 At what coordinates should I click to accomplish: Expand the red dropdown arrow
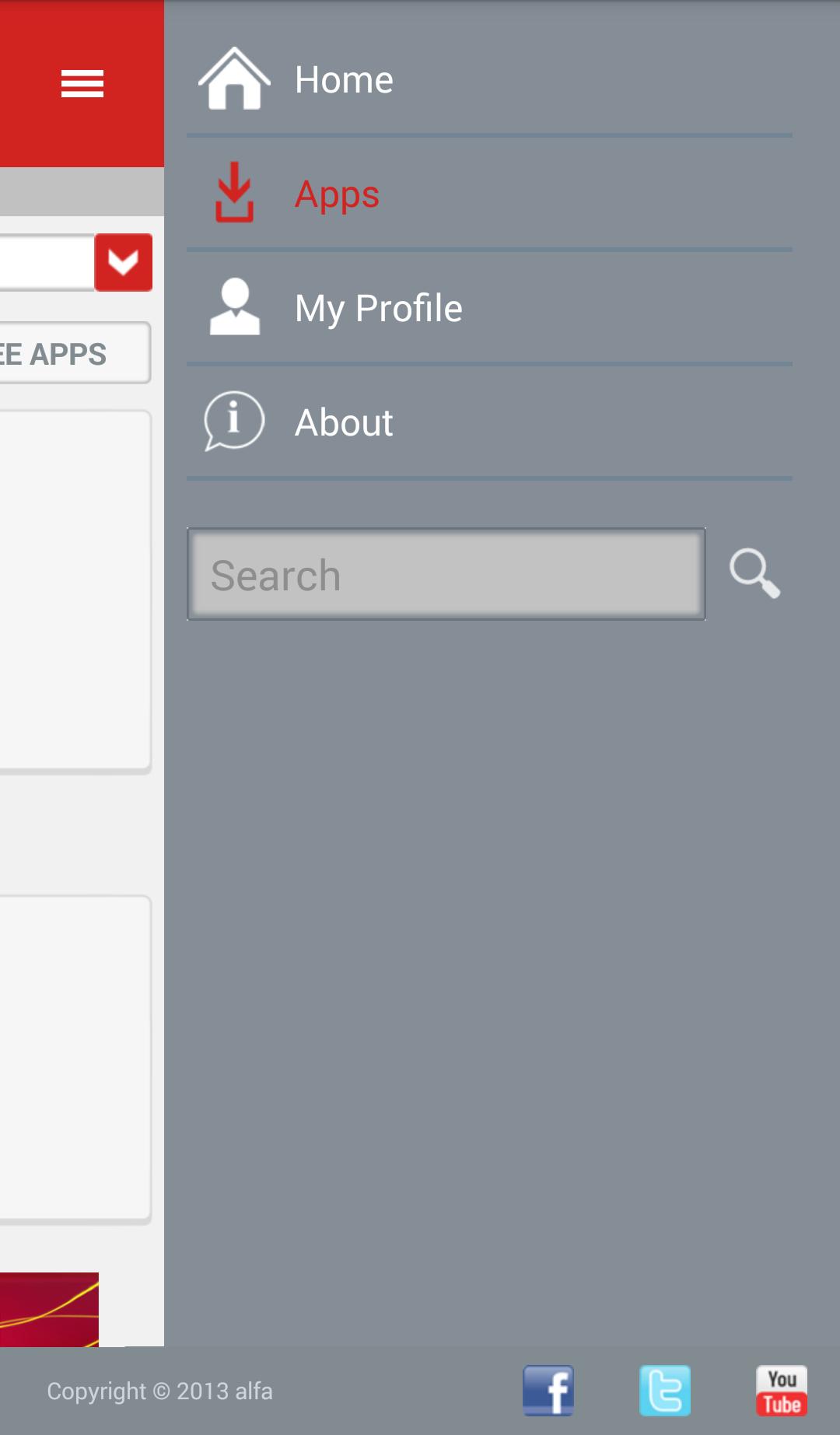point(123,262)
